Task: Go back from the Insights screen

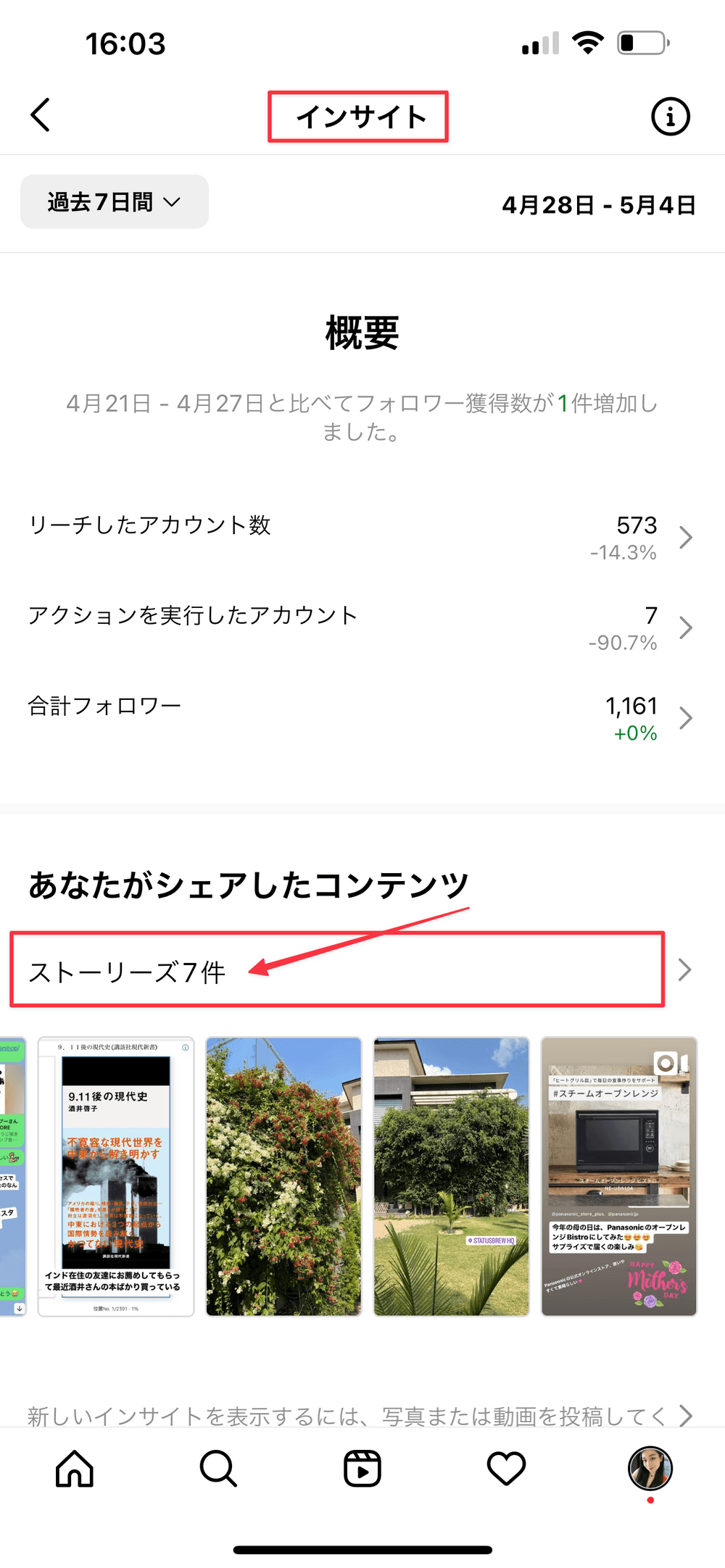Action: [41, 115]
